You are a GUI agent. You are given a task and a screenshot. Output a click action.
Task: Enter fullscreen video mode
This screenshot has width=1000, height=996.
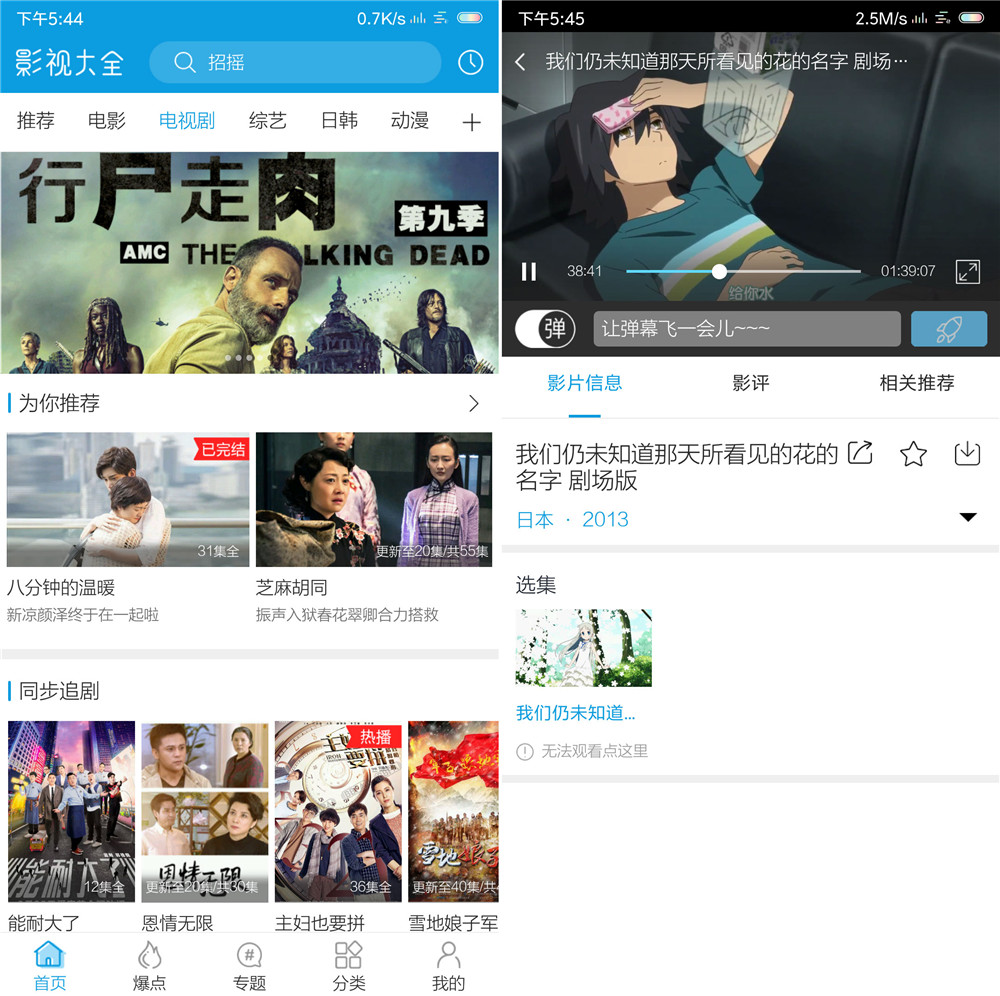click(967, 271)
